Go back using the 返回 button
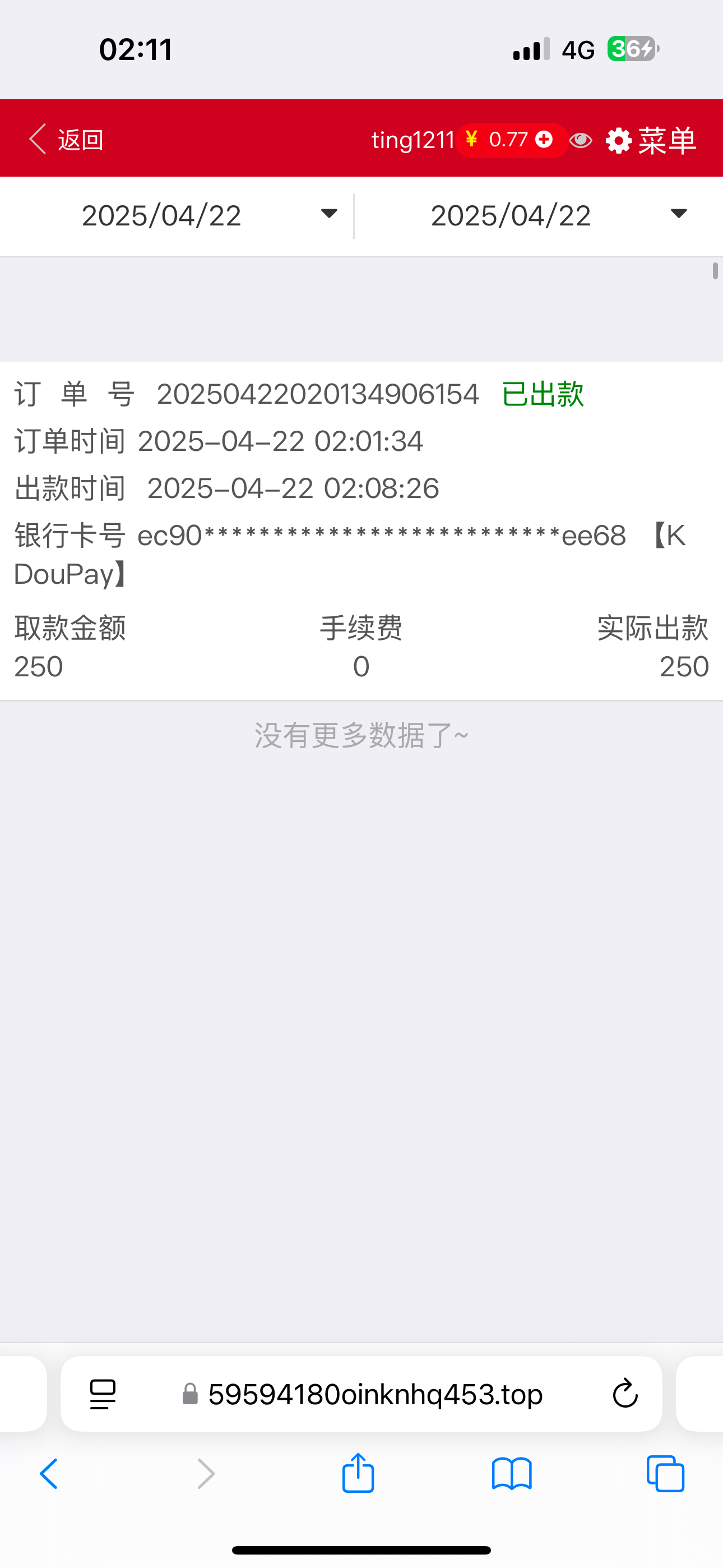This screenshot has width=723, height=1568. coord(67,140)
